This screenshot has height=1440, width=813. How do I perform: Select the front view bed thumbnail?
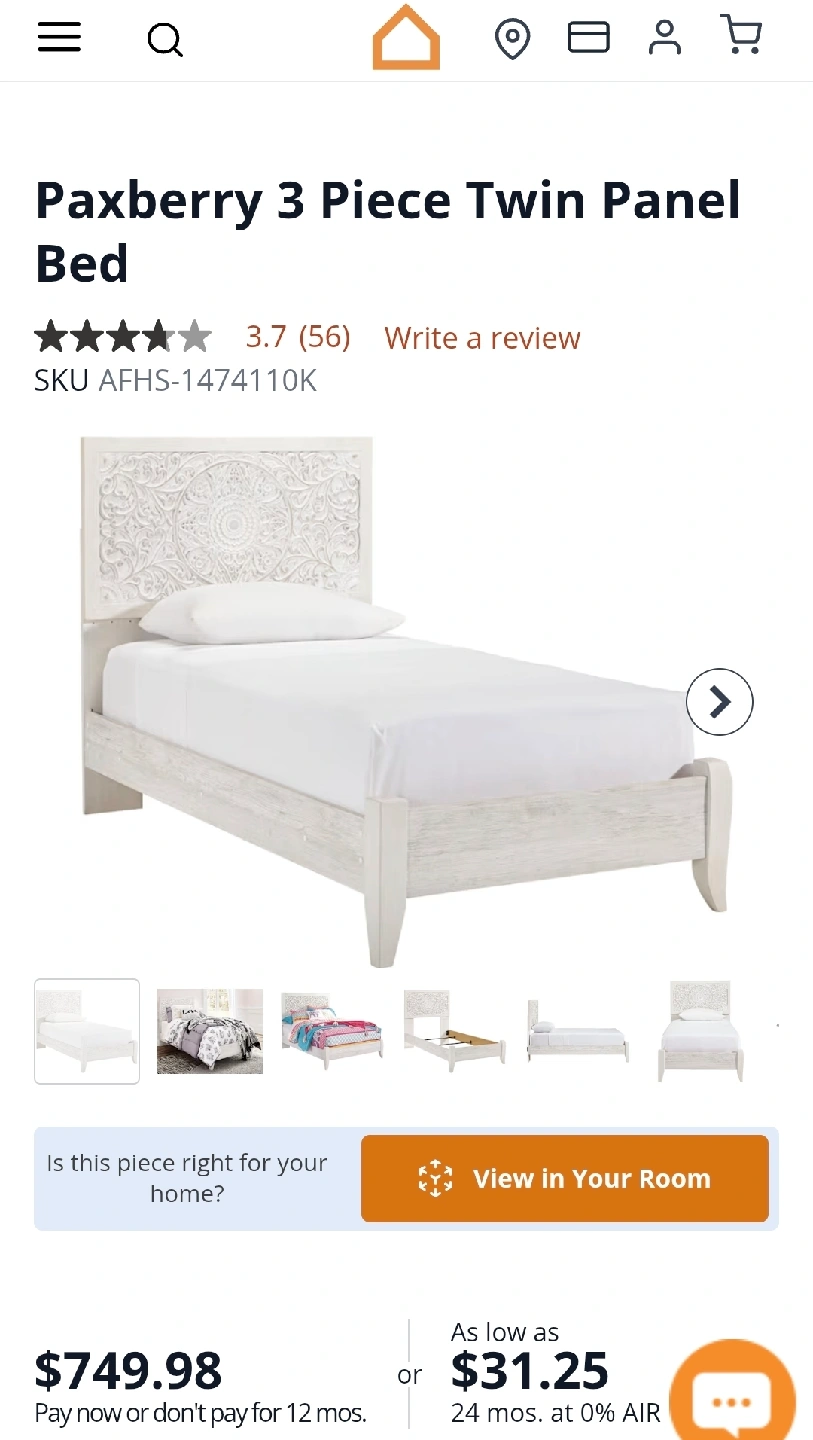(x=700, y=1031)
